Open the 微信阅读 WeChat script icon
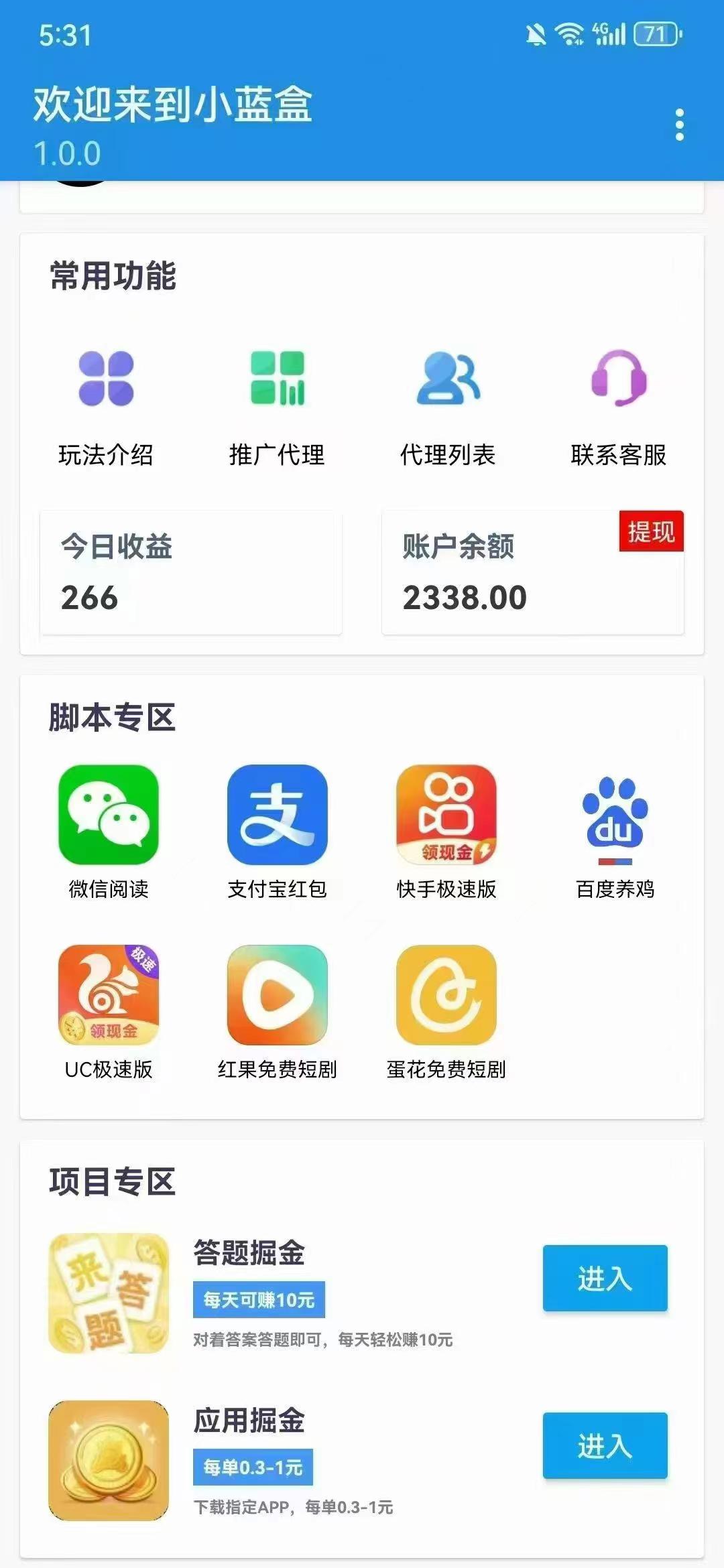The image size is (724, 1568). coord(107,816)
